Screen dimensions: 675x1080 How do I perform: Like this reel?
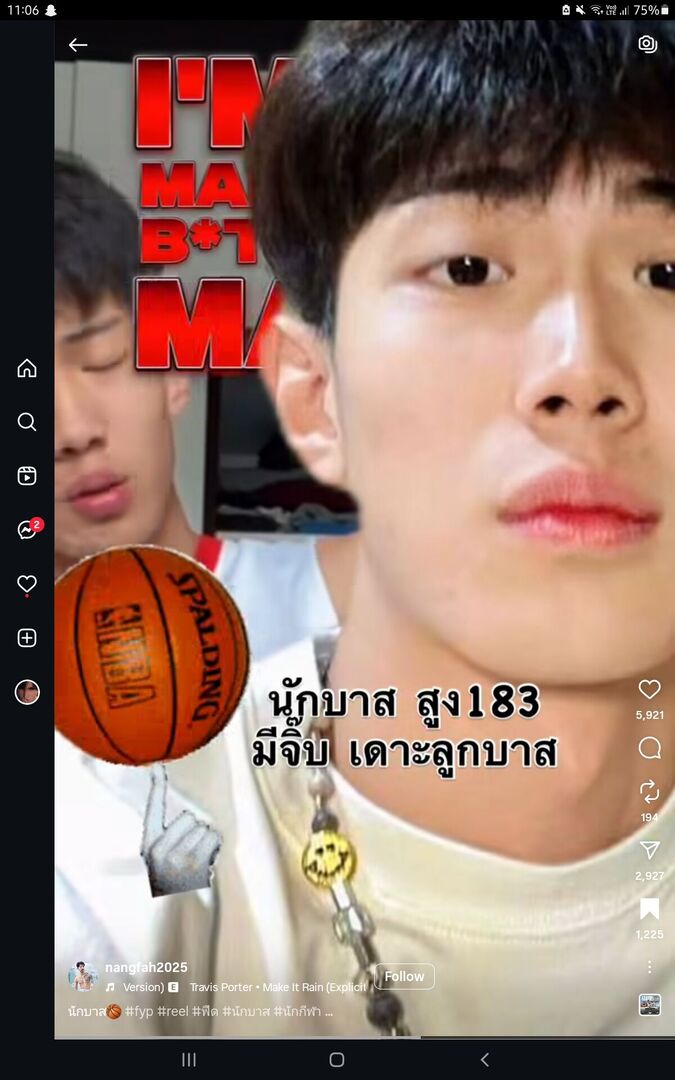650,689
